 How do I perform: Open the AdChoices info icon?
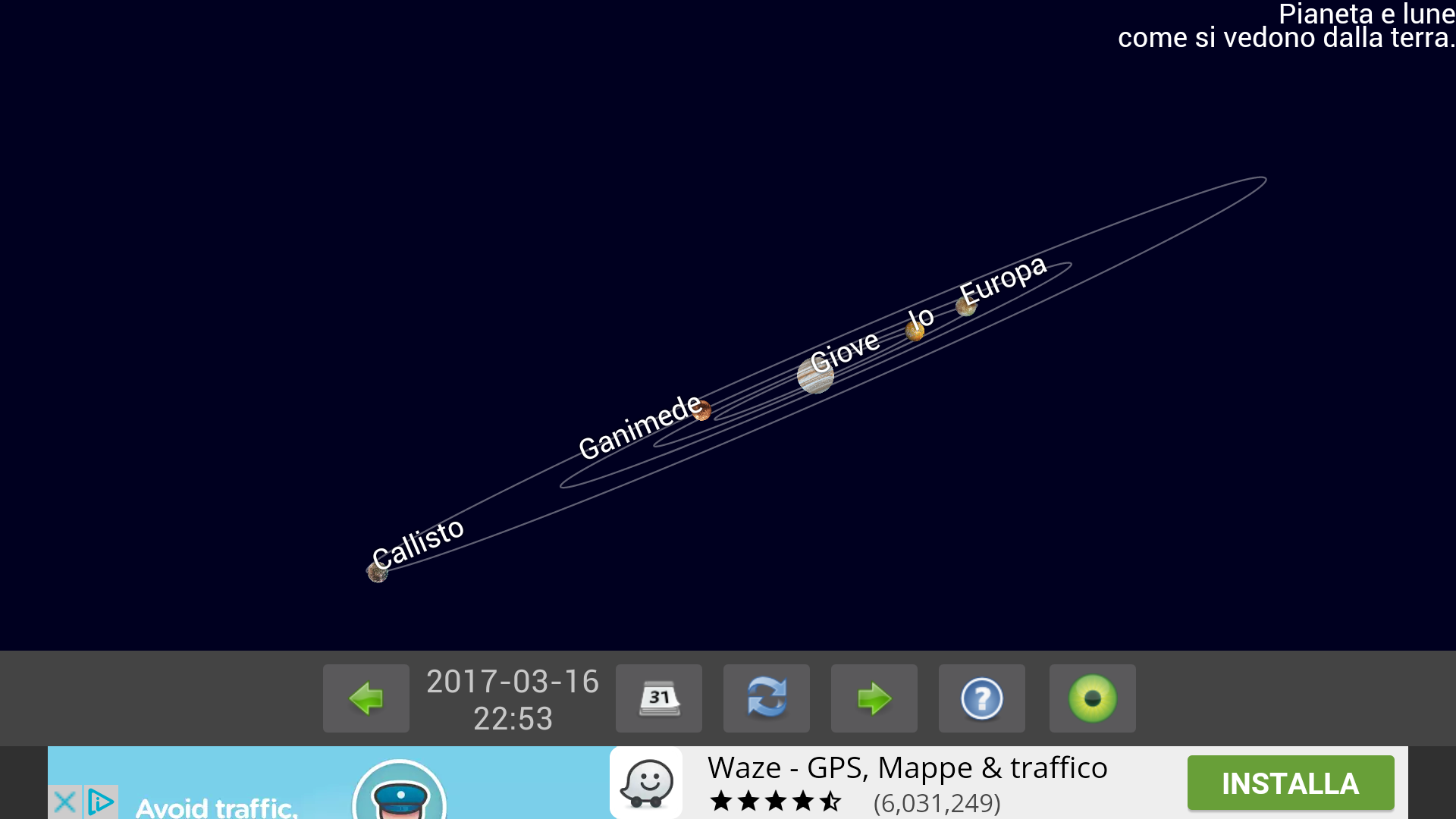click(x=101, y=802)
